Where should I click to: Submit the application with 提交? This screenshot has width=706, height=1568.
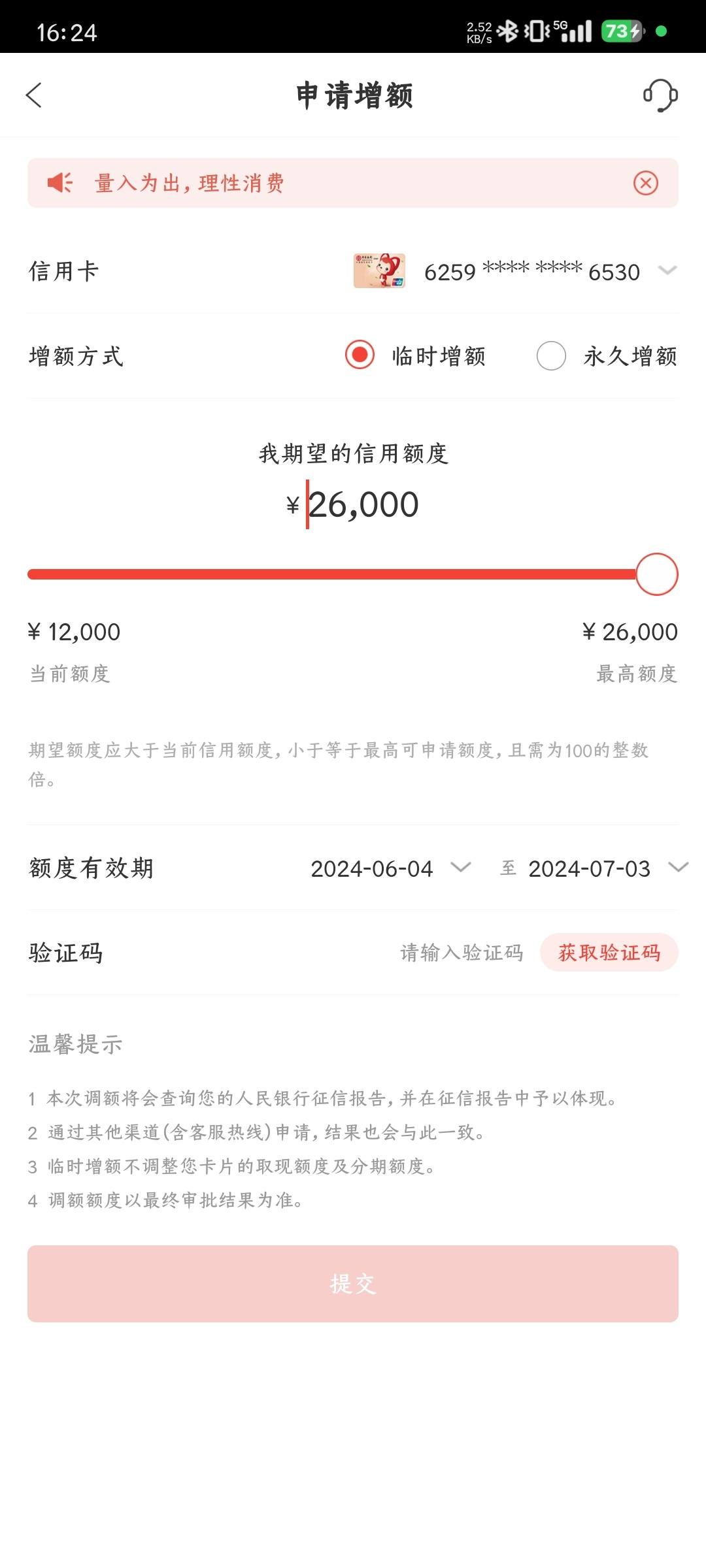(353, 1284)
